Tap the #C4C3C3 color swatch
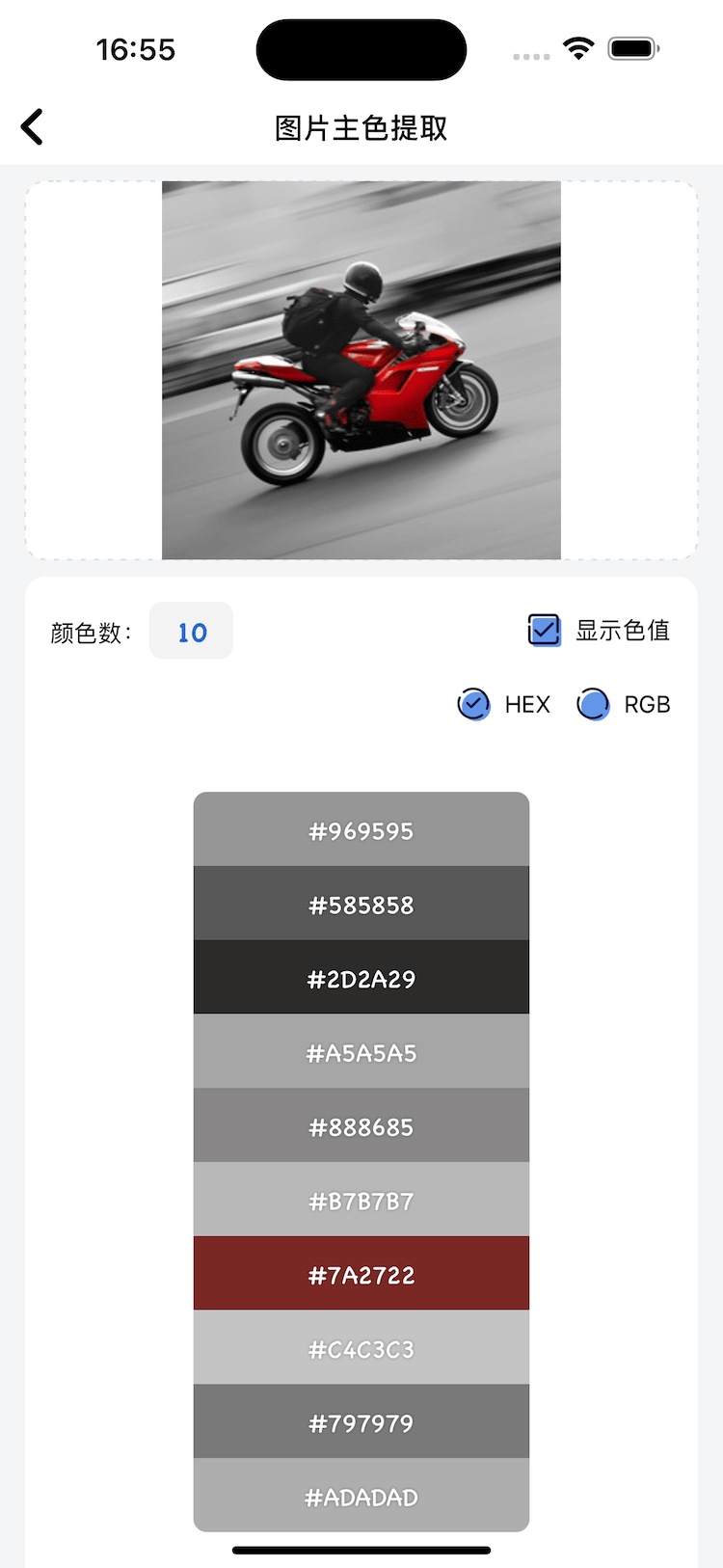723x1568 pixels. pos(361,1348)
